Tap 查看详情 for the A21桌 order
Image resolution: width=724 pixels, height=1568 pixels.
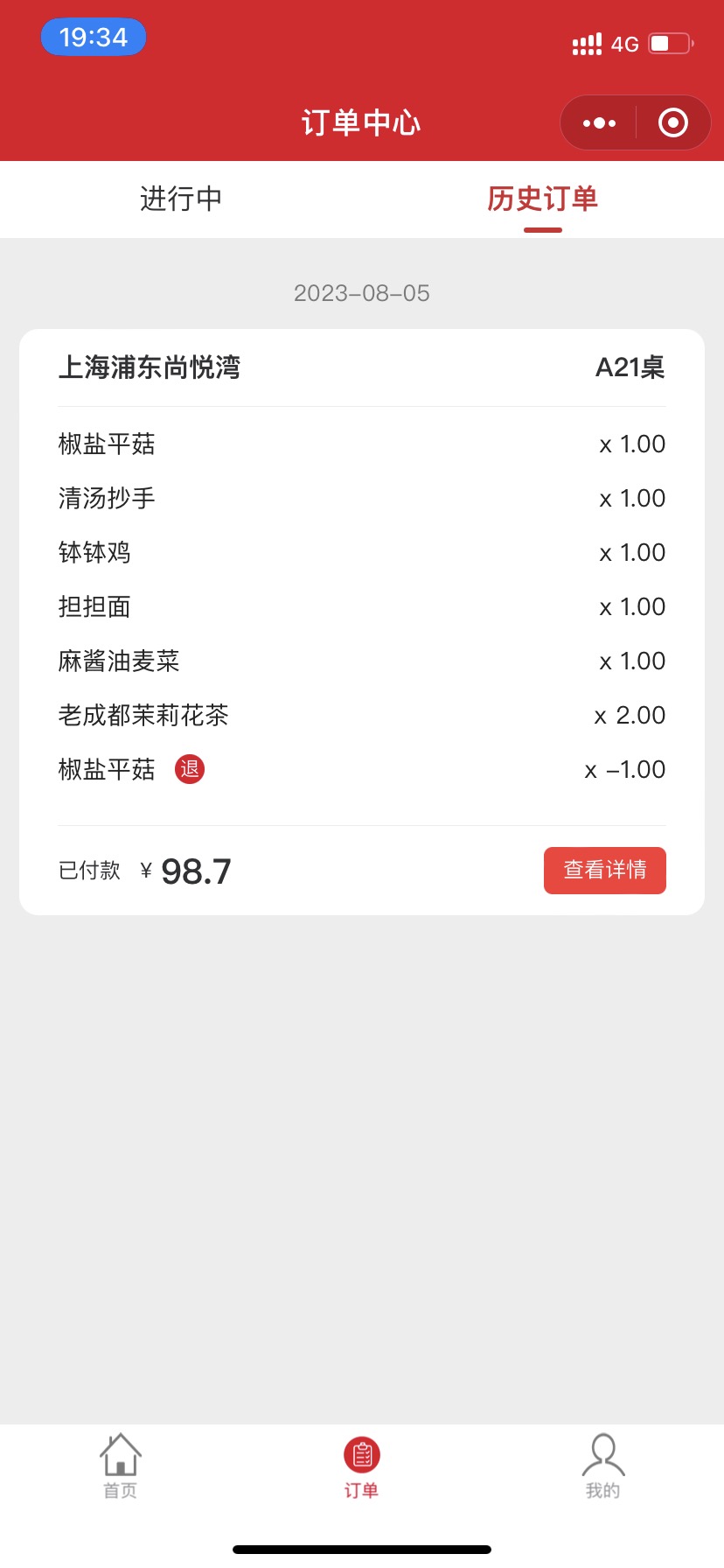(605, 871)
